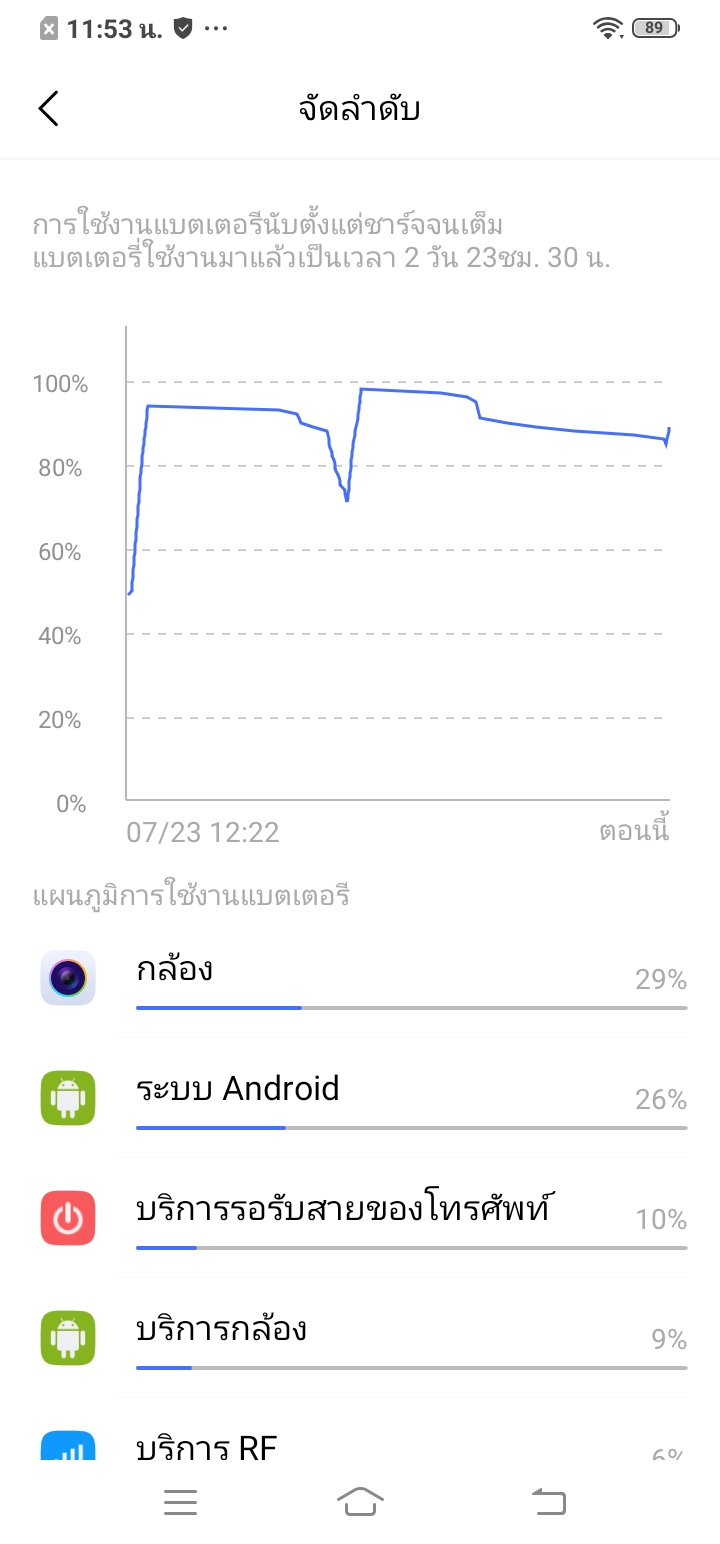Open battery details for กล้อง
Screen dimensions: 720x1544
coord(360,978)
